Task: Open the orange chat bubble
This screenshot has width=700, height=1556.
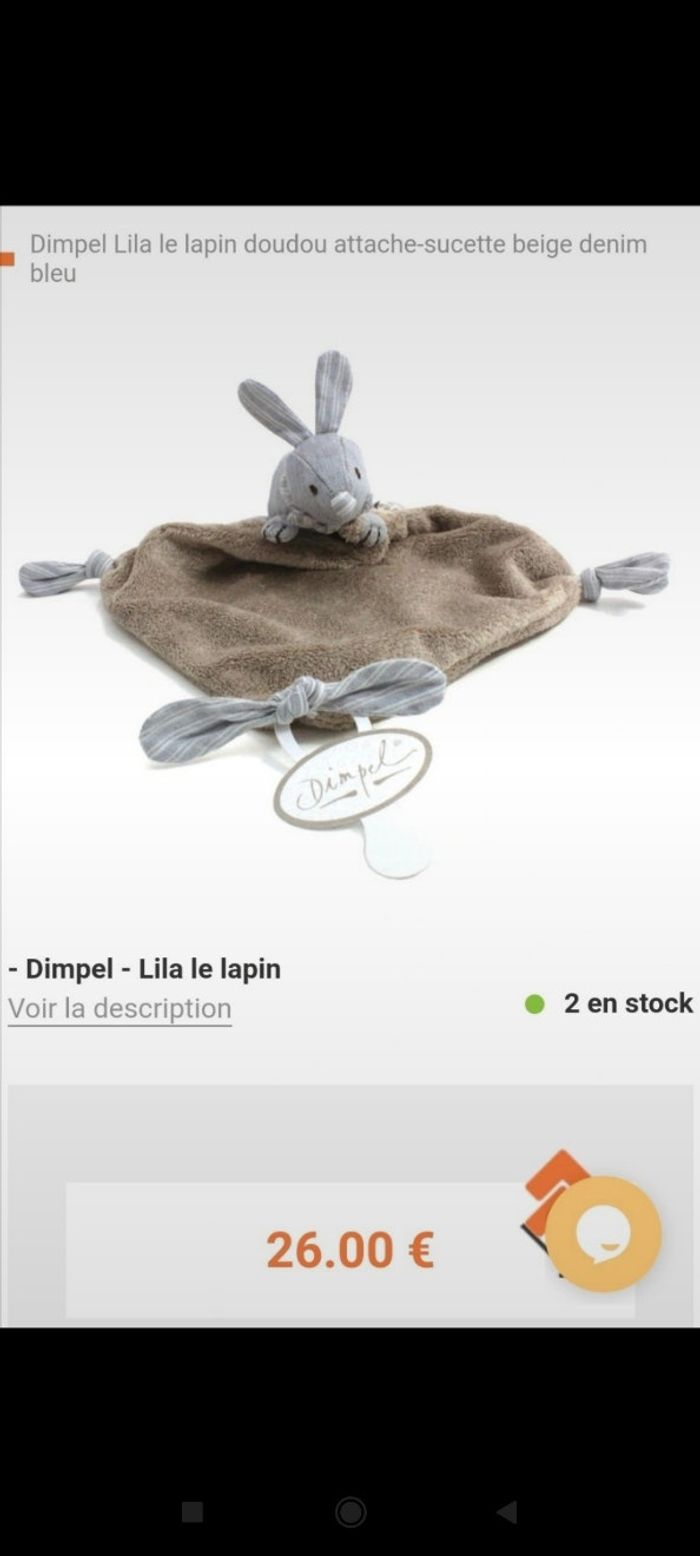Action: pos(602,1234)
